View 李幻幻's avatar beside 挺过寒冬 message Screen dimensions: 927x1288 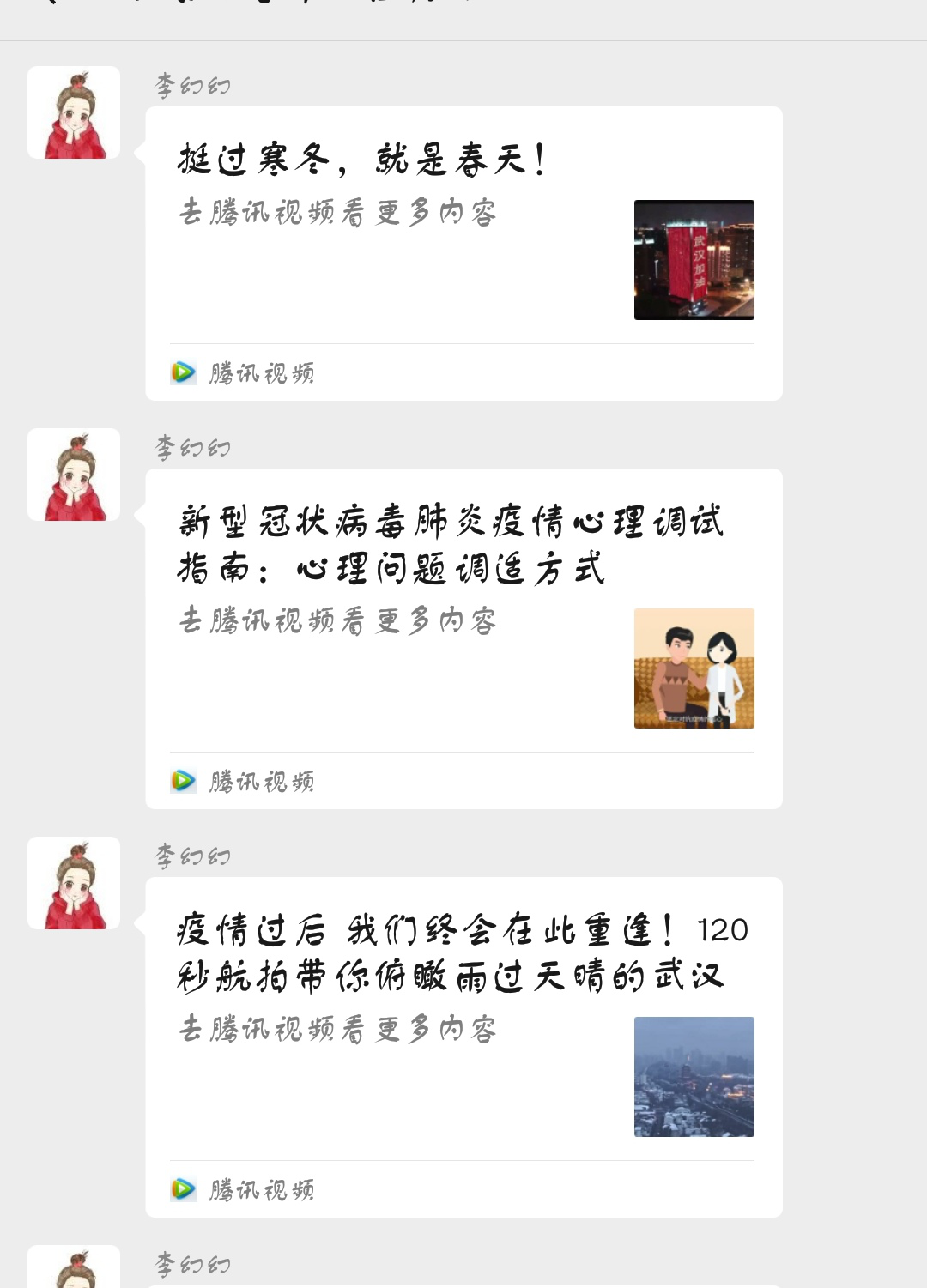point(74,112)
